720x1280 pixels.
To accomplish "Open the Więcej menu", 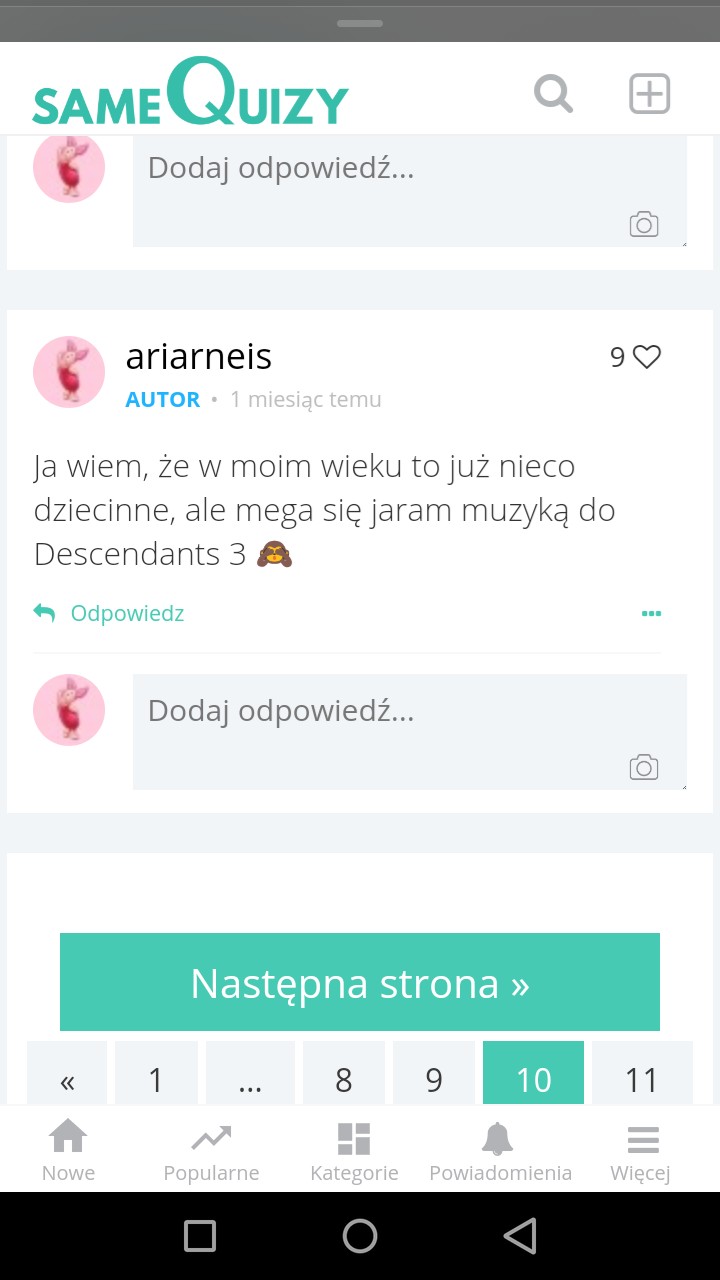I will coord(641,1150).
